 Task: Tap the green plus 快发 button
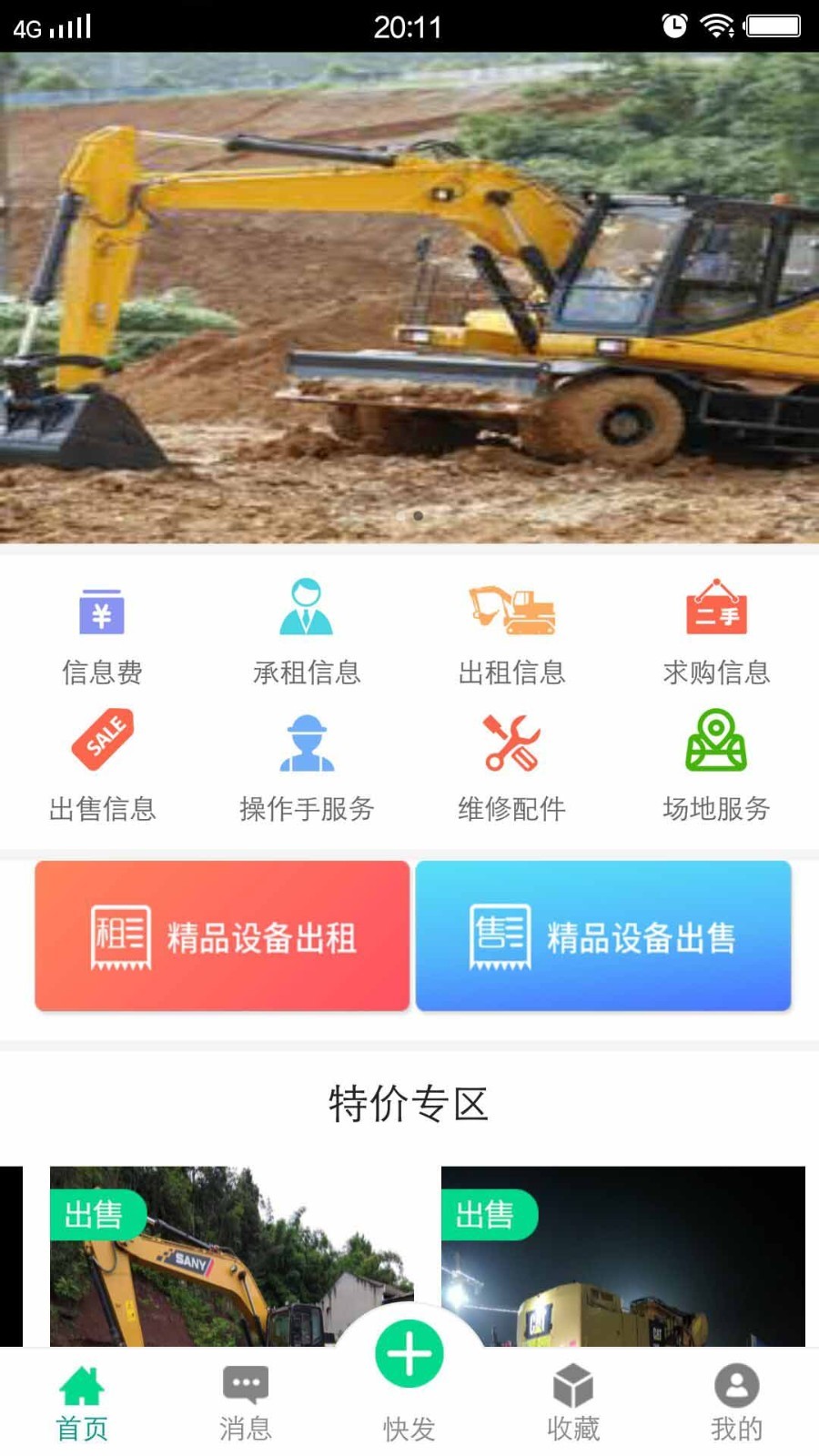point(408,1353)
